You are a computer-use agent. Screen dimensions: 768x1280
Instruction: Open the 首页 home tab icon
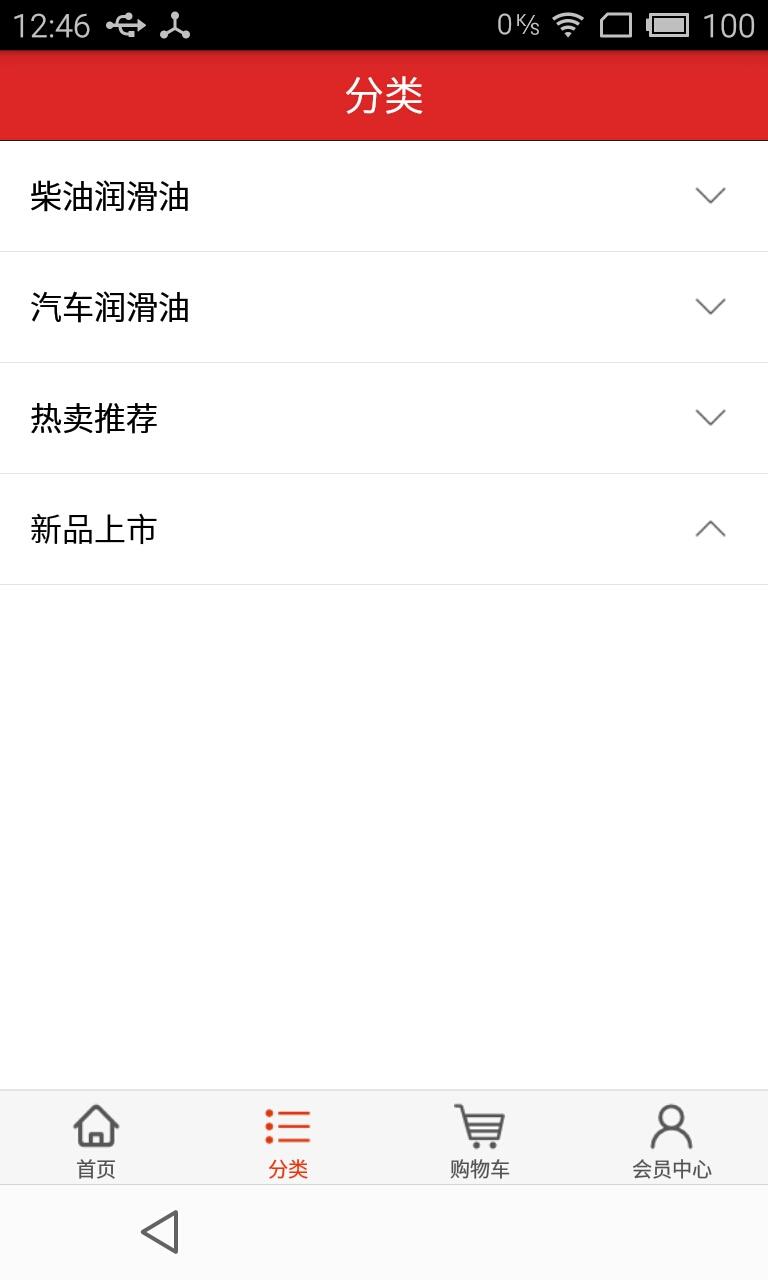tap(95, 1125)
